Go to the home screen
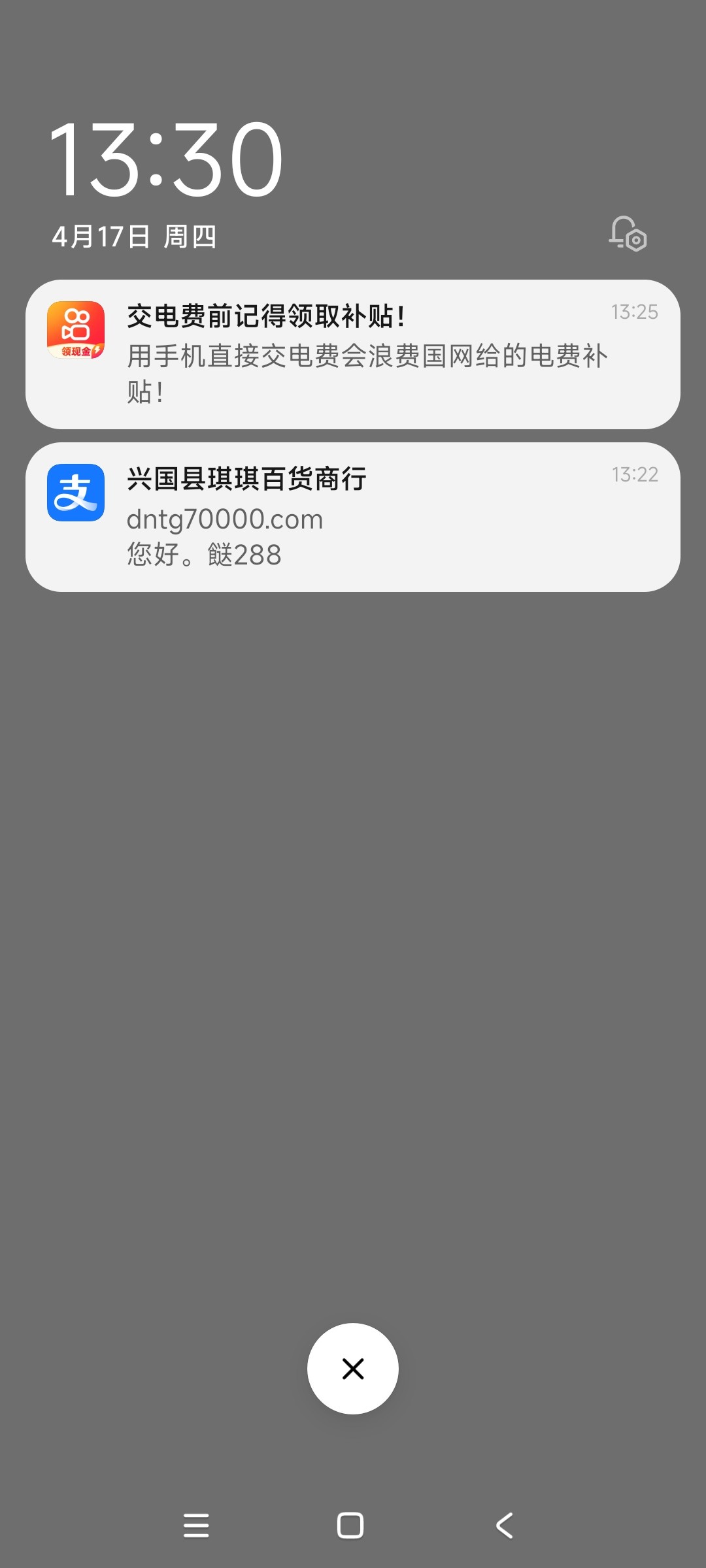This screenshot has height=1568, width=706. (350, 1526)
